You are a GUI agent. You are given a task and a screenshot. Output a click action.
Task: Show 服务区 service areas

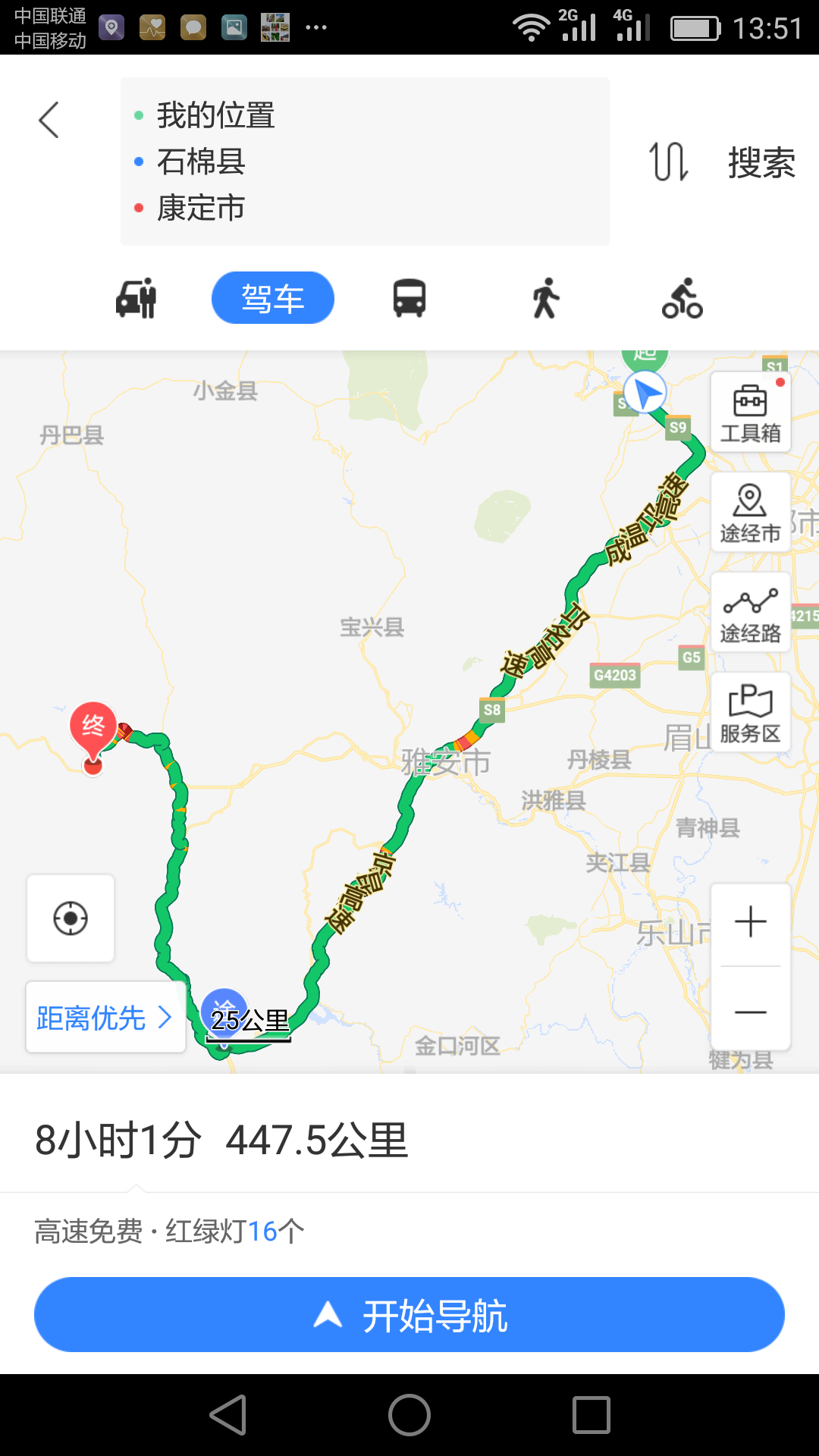pos(751,712)
